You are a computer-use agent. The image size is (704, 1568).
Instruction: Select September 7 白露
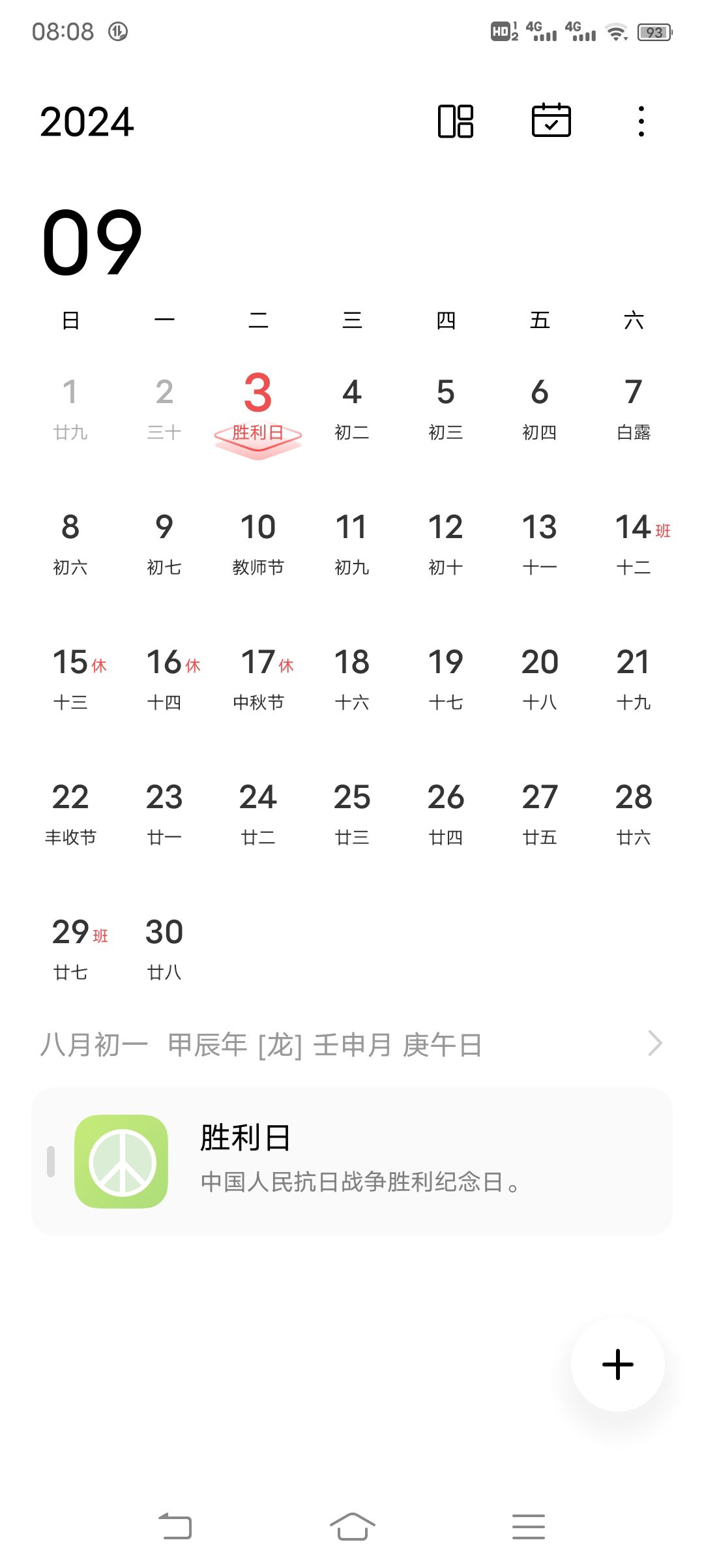[634, 409]
